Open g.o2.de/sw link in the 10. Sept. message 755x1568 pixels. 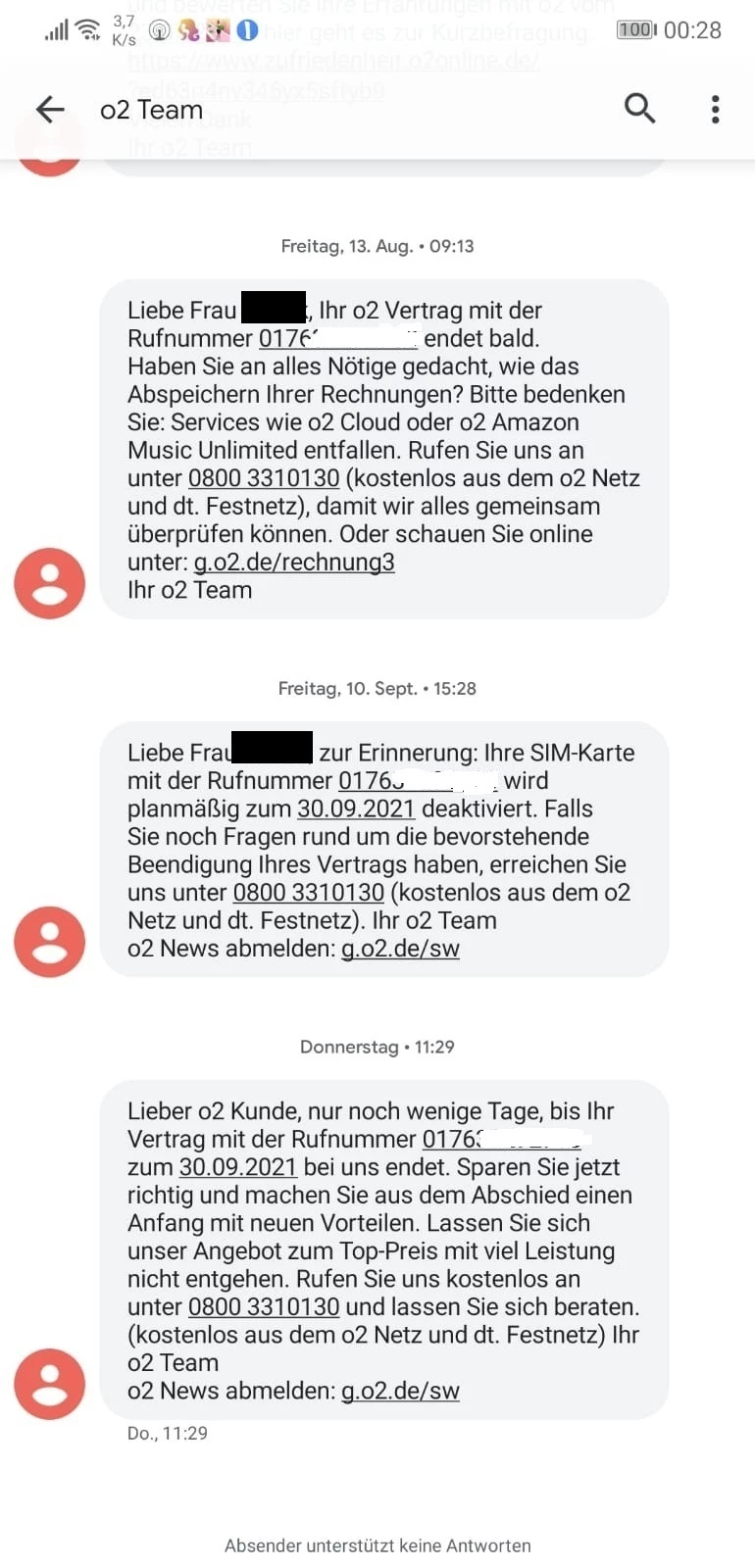pyautogui.click(x=400, y=949)
